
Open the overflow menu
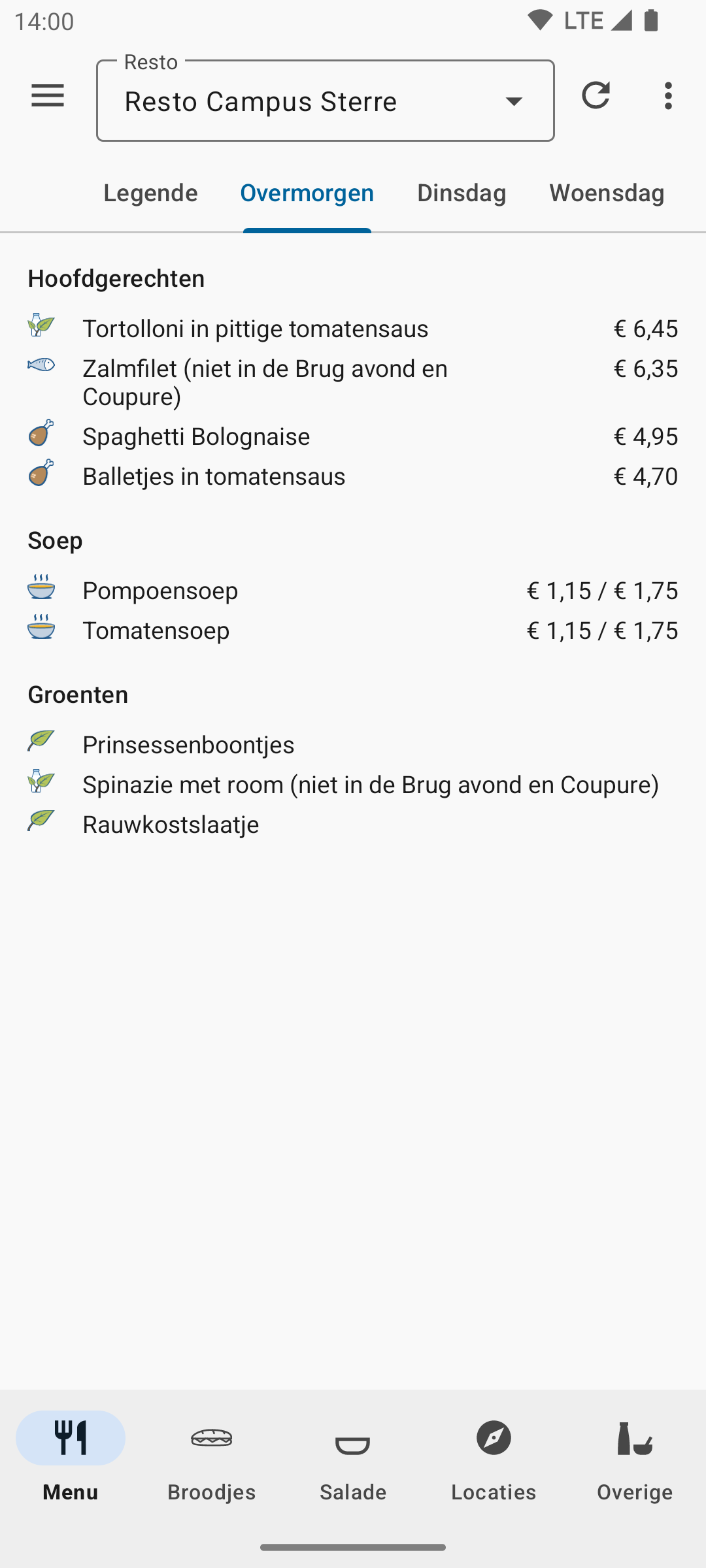point(668,96)
